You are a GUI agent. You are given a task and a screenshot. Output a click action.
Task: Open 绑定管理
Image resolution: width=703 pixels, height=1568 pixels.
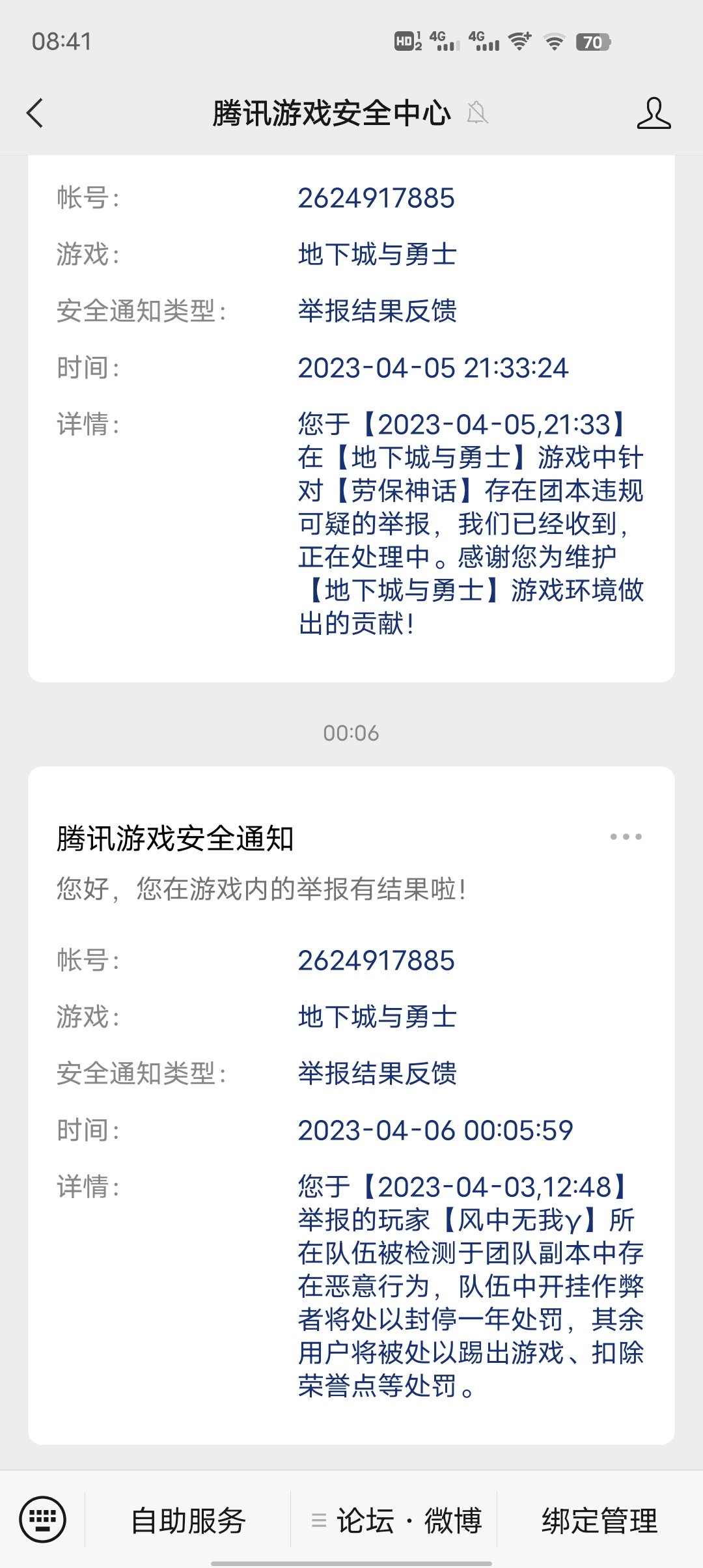pyautogui.click(x=600, y=1520)
